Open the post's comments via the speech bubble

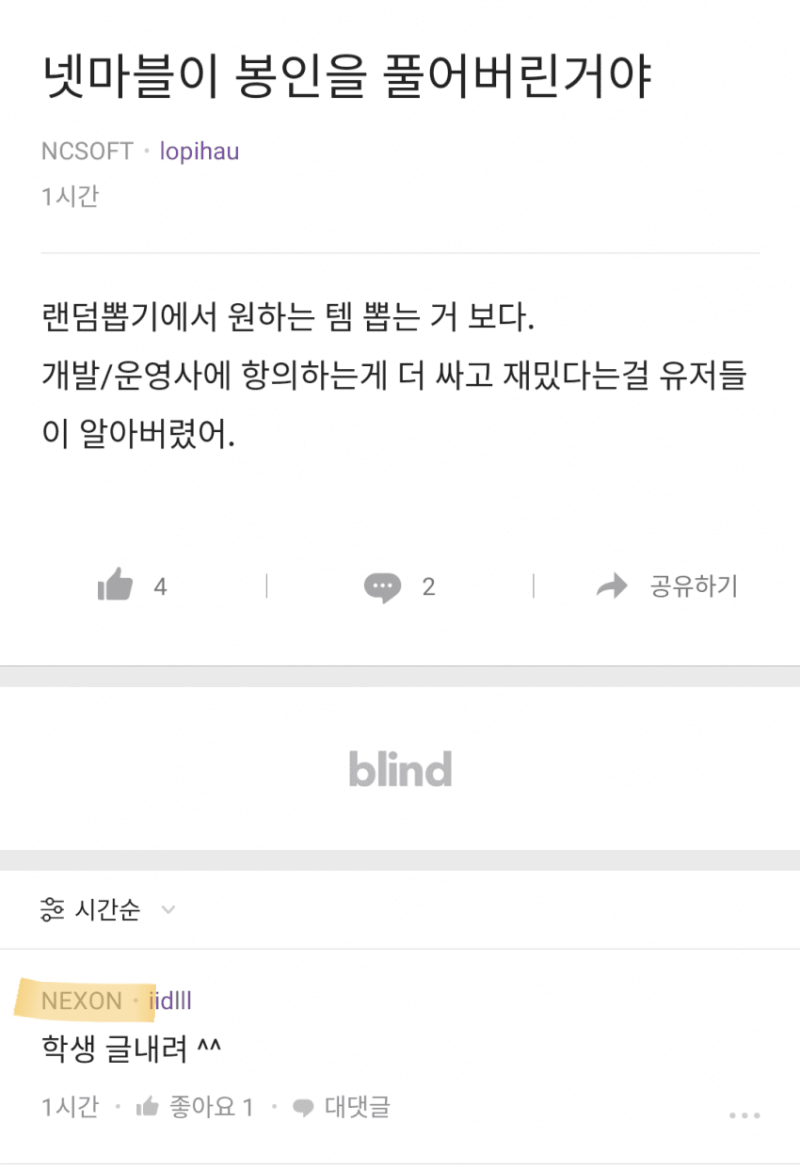(382, 587)
